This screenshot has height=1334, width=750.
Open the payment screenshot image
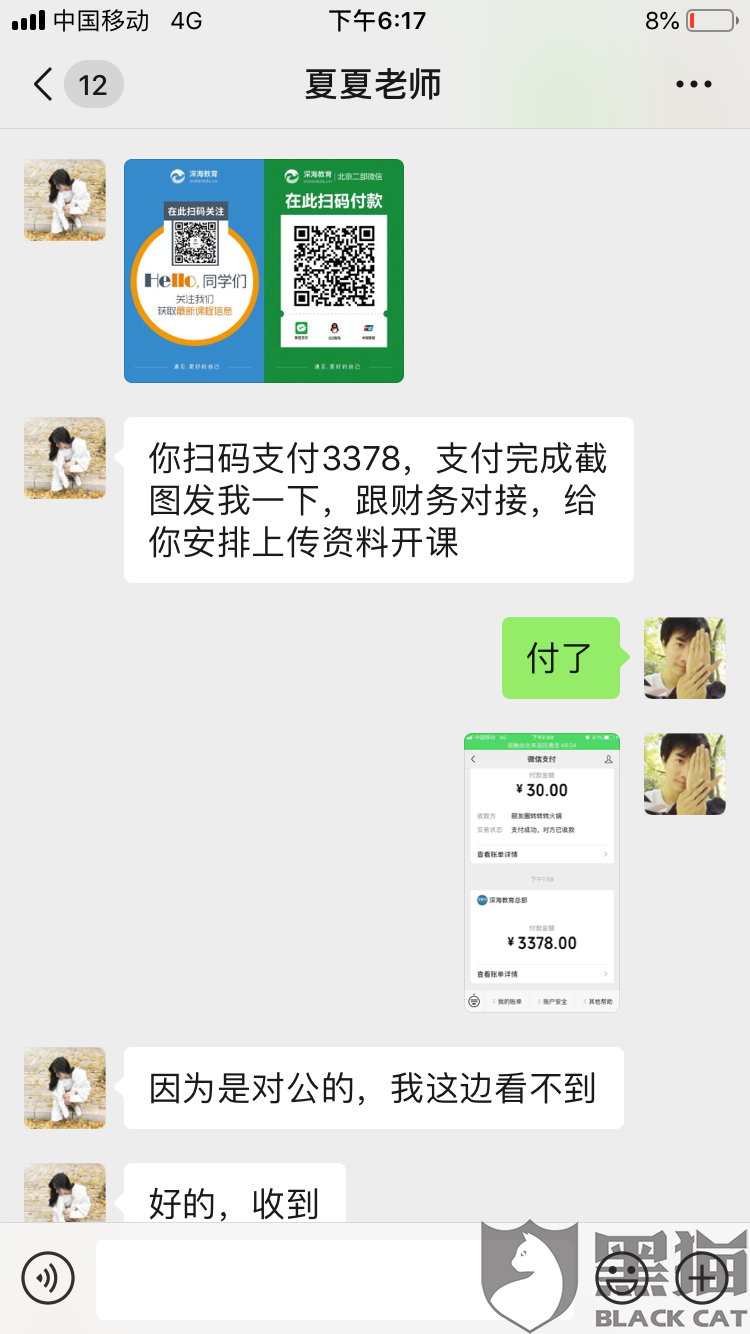[541, 871]
